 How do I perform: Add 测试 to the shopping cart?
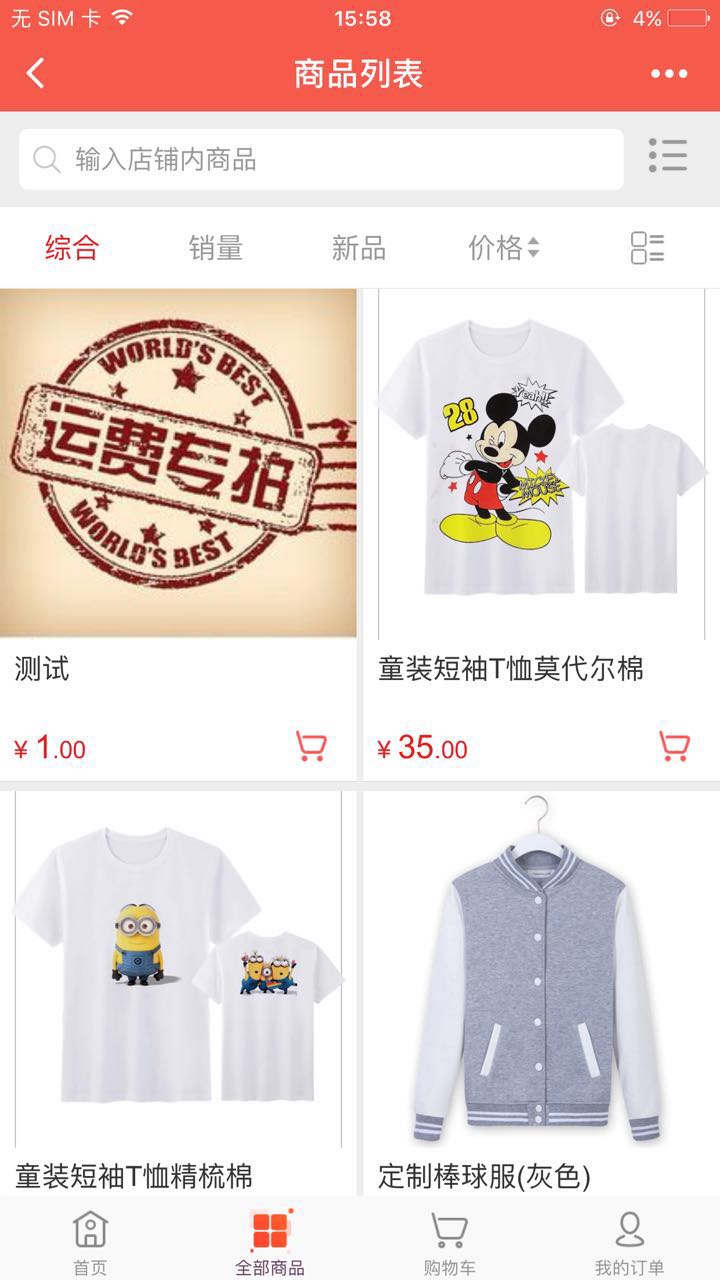[x=312, y=746]
